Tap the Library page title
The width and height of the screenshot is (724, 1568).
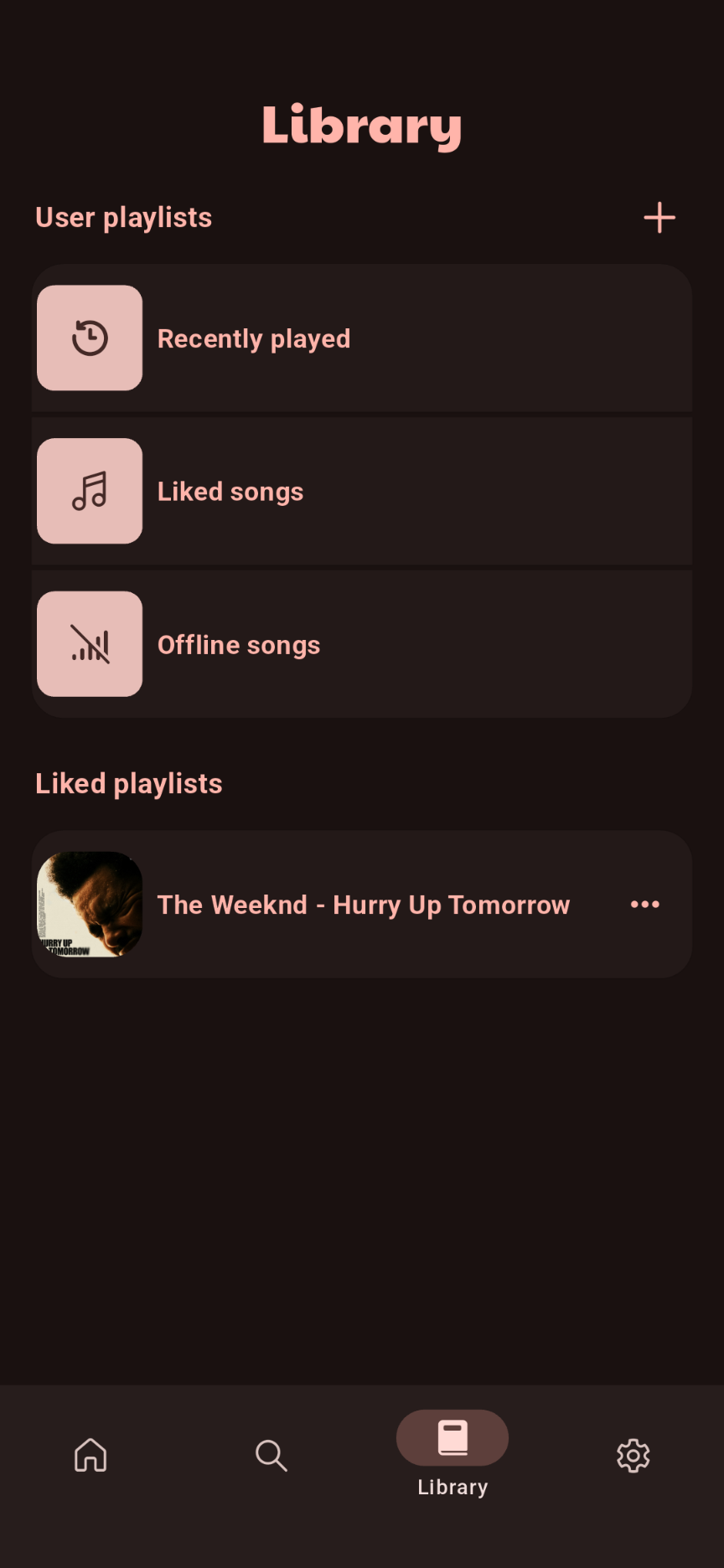362,124
